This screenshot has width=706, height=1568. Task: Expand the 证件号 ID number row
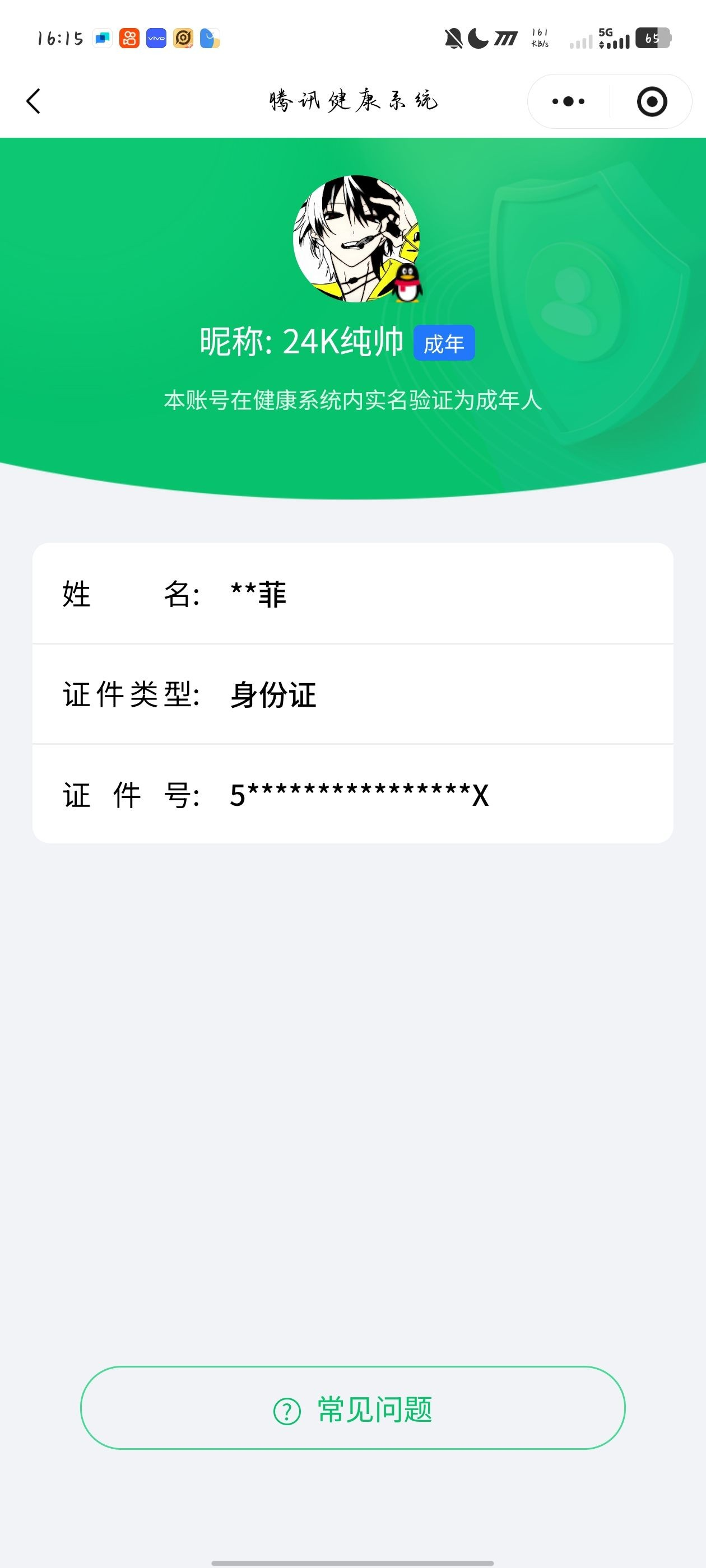click(354, 794)
